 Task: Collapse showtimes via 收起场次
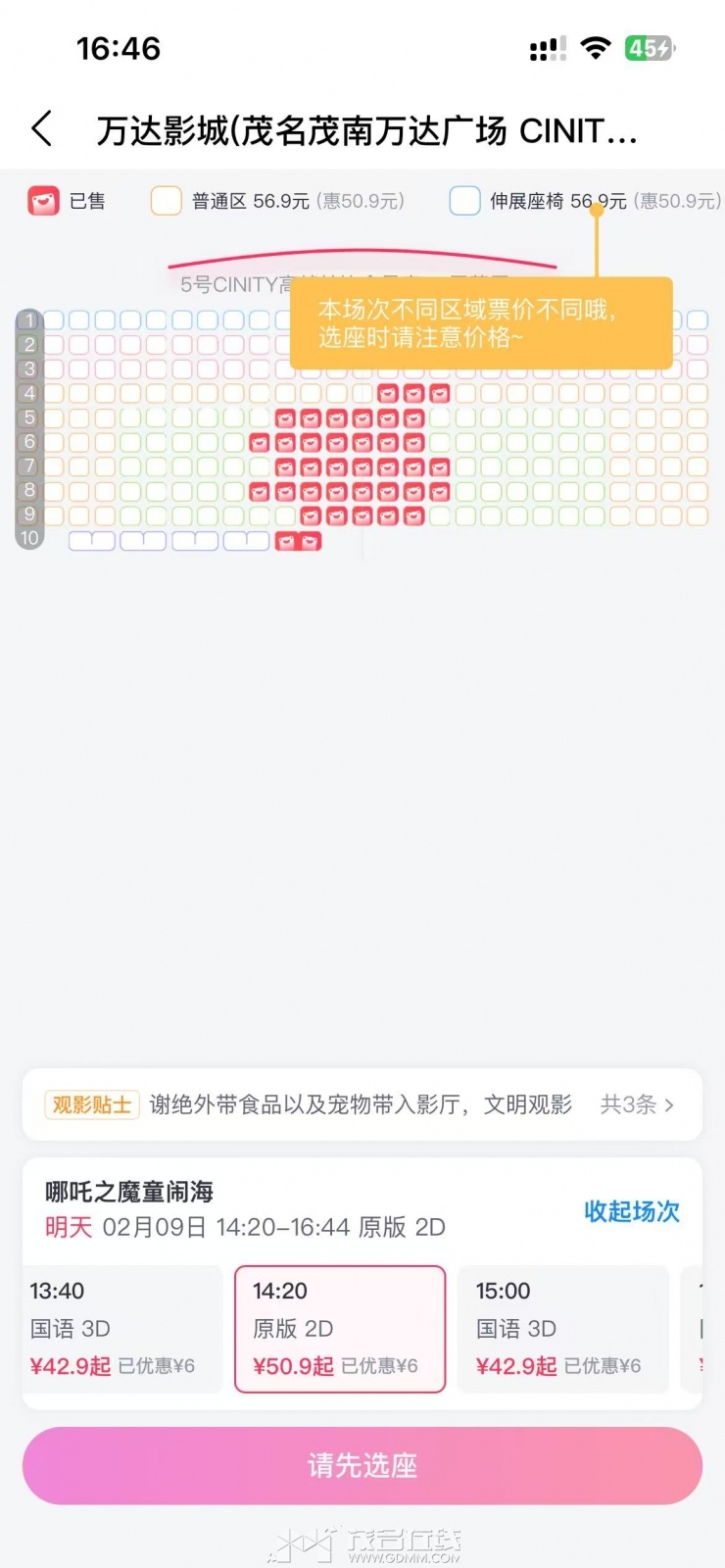tap(631, 1211)
